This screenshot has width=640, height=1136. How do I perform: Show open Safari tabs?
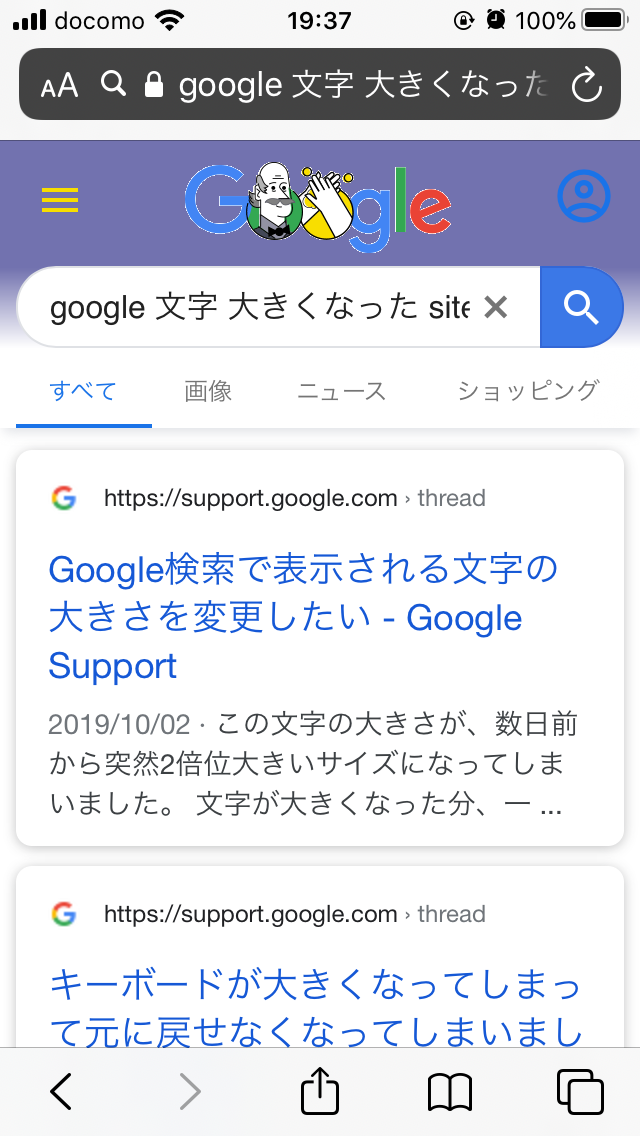(x=579, y=1092)
